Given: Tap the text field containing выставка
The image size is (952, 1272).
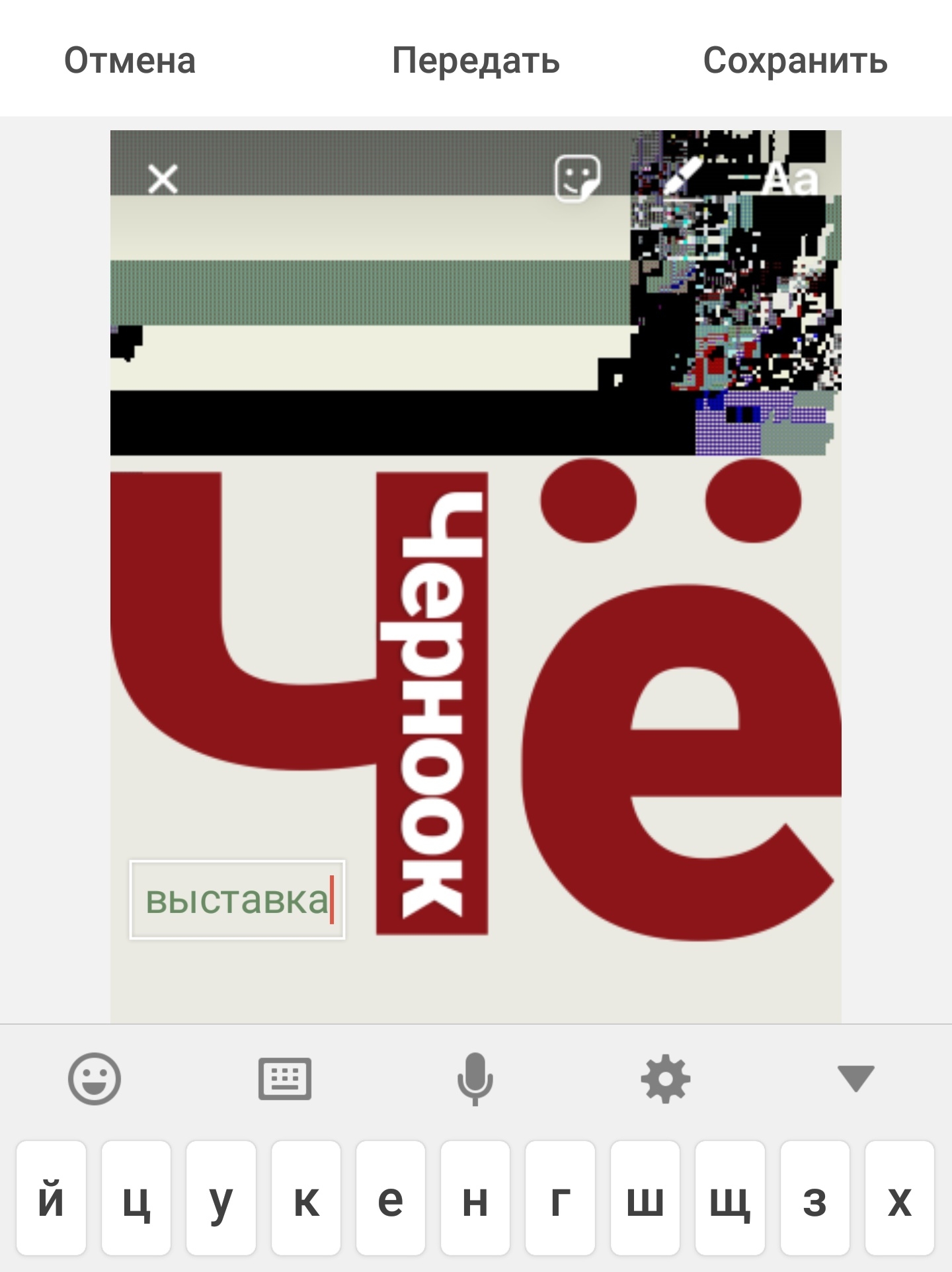Looking at the screenshot, I should pos(237,900).
